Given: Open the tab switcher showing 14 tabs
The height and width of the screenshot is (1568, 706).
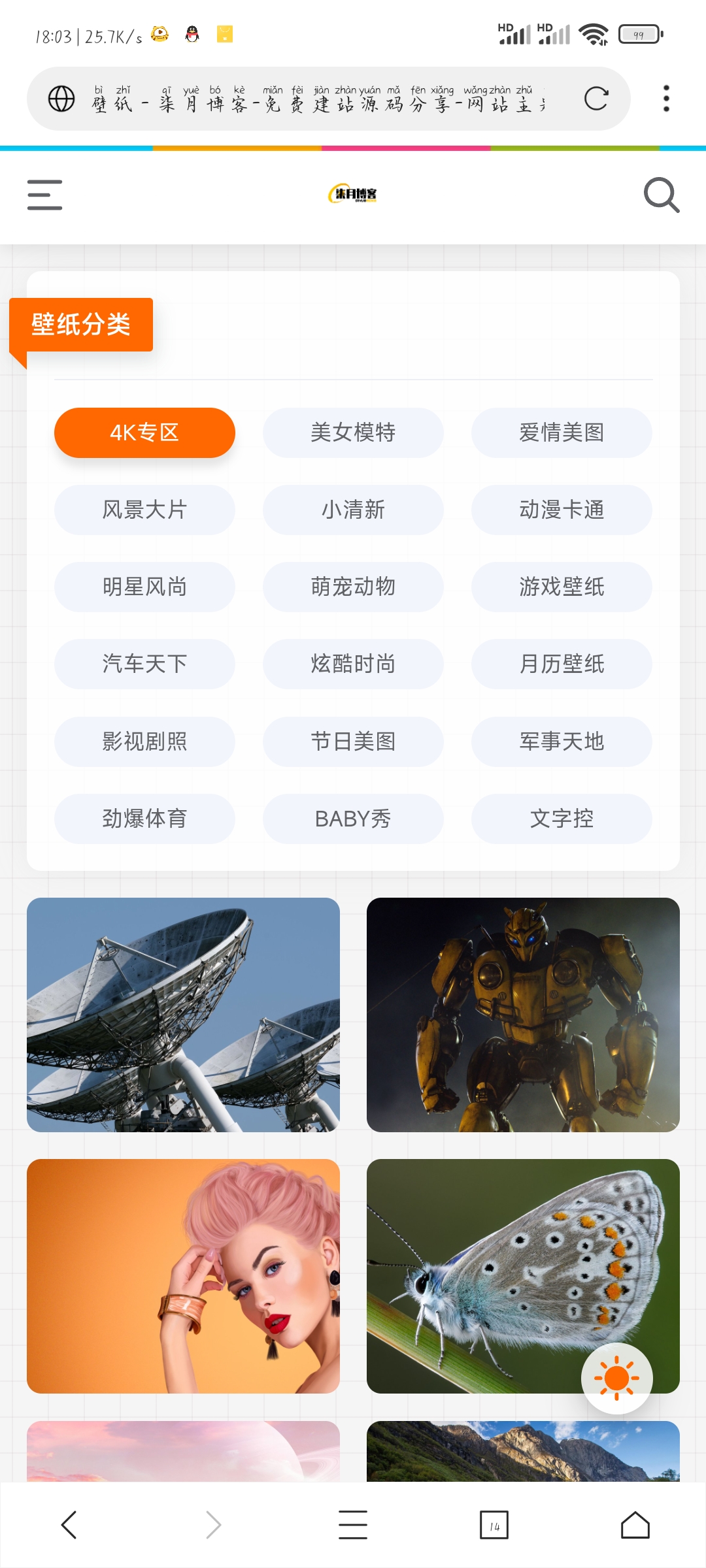Looking at the screenshot, I should [x=494, y=1525].
